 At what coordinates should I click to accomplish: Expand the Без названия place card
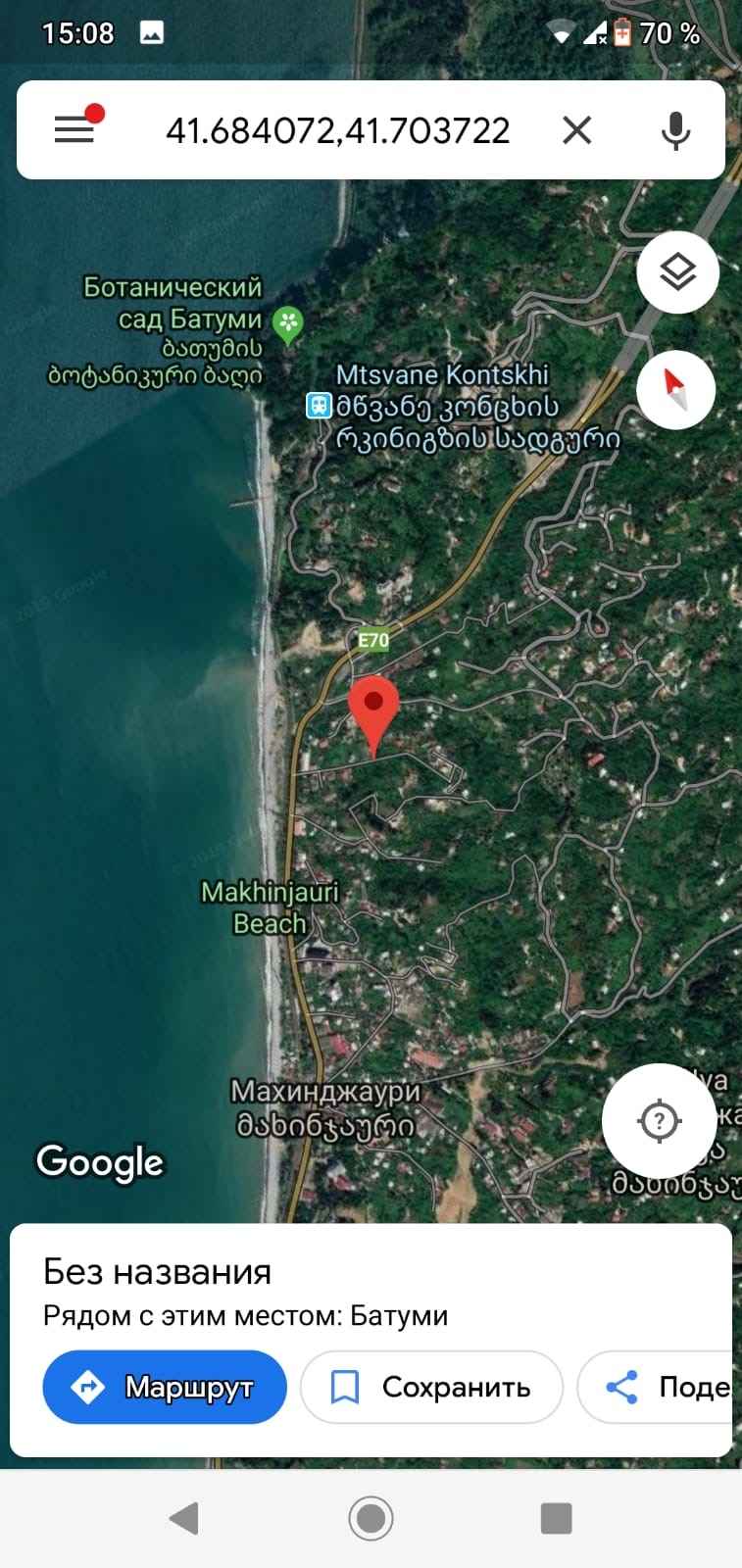click(x=371, y=1293)
